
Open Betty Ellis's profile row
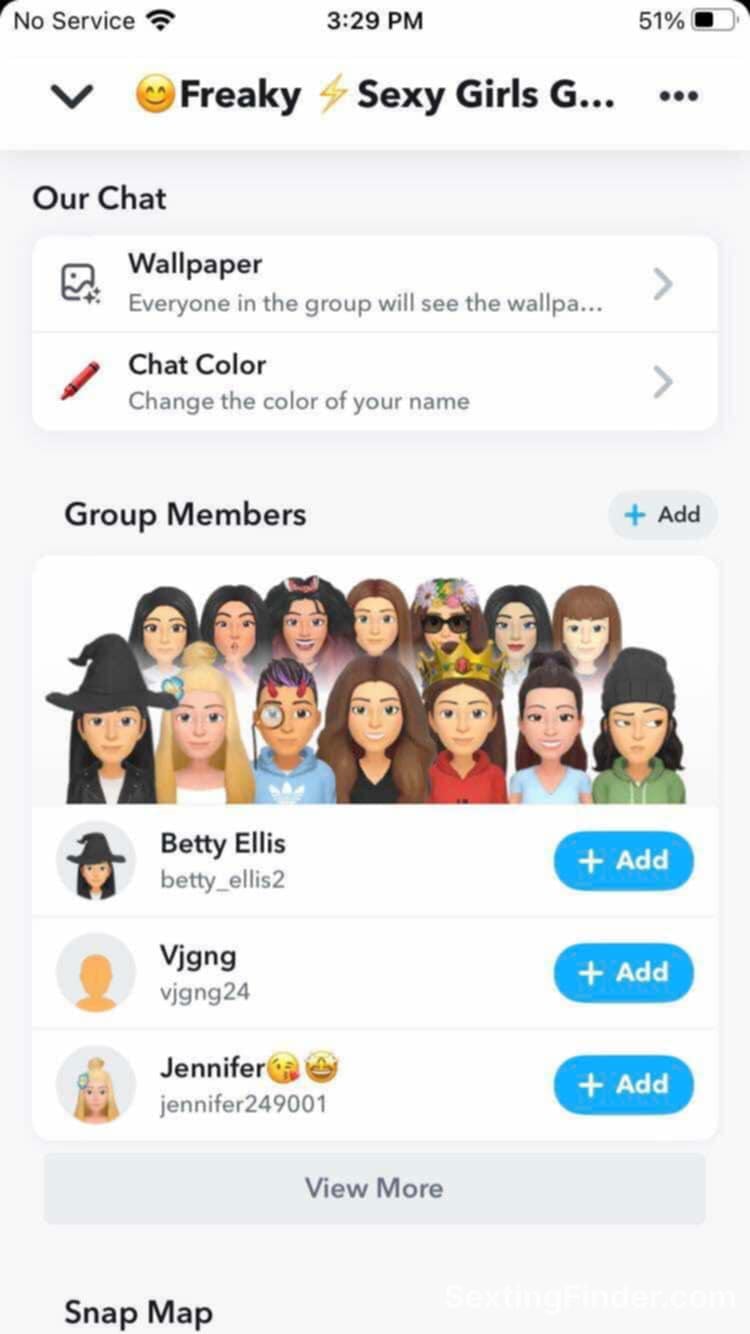pyautogui.click(x=300, y=860)
